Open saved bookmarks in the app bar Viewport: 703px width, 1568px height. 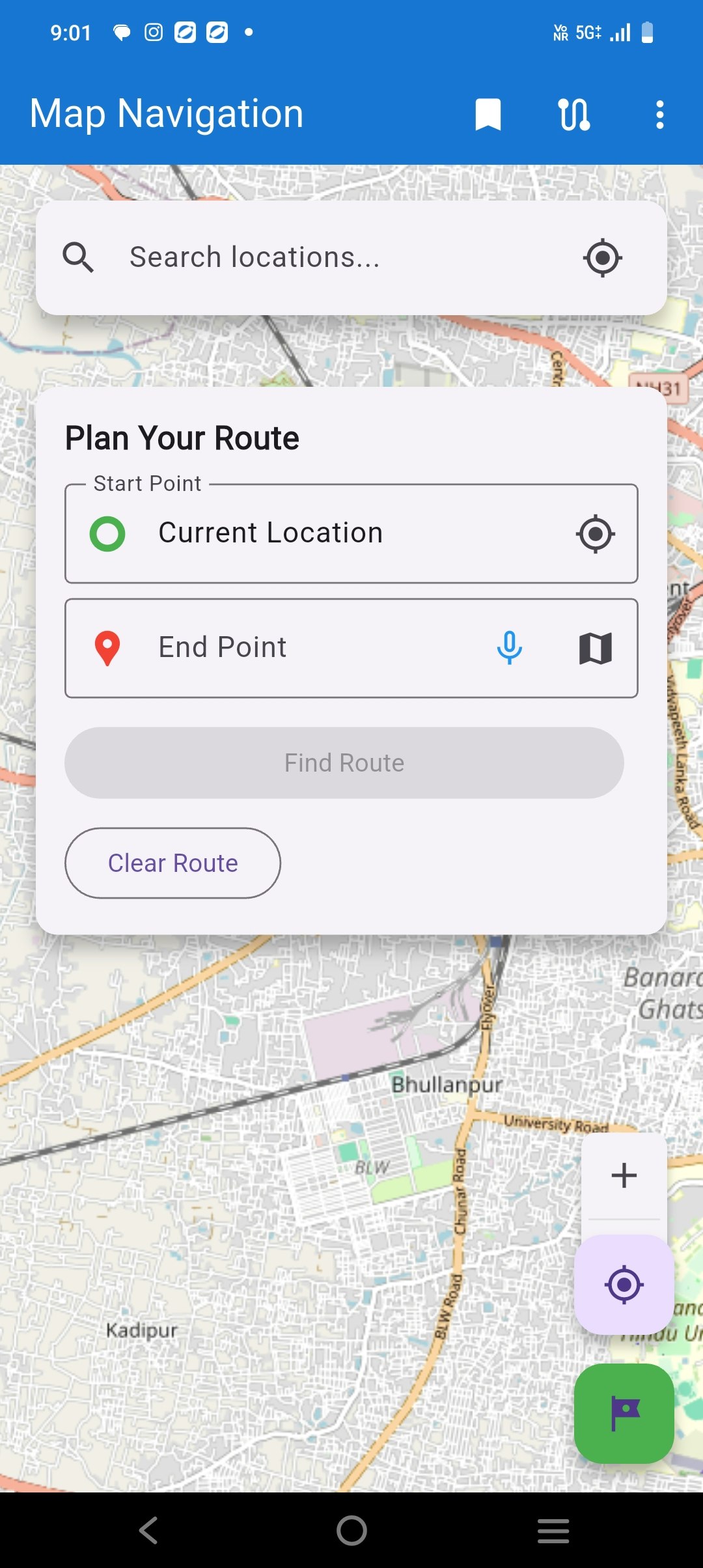(488, 115)
